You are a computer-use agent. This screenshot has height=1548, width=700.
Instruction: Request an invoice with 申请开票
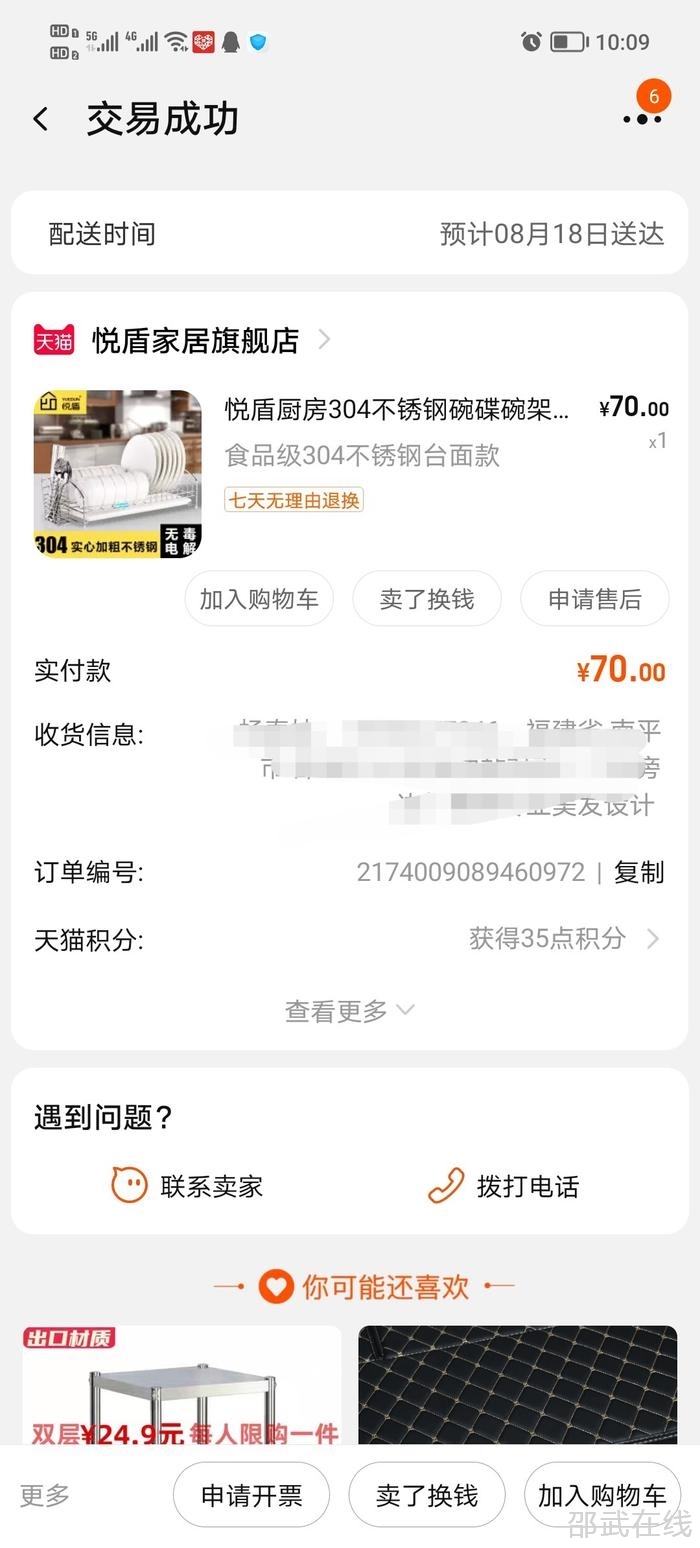pos(251,1496)
